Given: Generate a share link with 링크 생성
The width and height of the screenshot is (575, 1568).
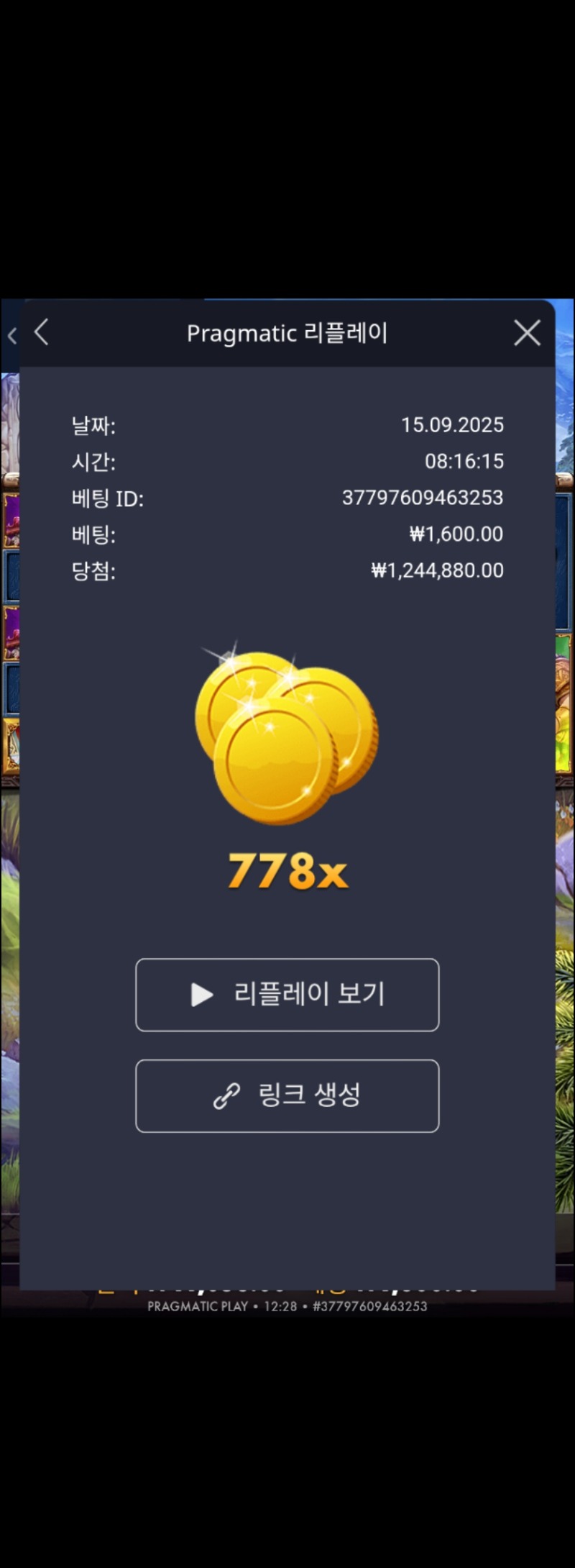Looking at the screenshot, I should (x=287, y=1095).
